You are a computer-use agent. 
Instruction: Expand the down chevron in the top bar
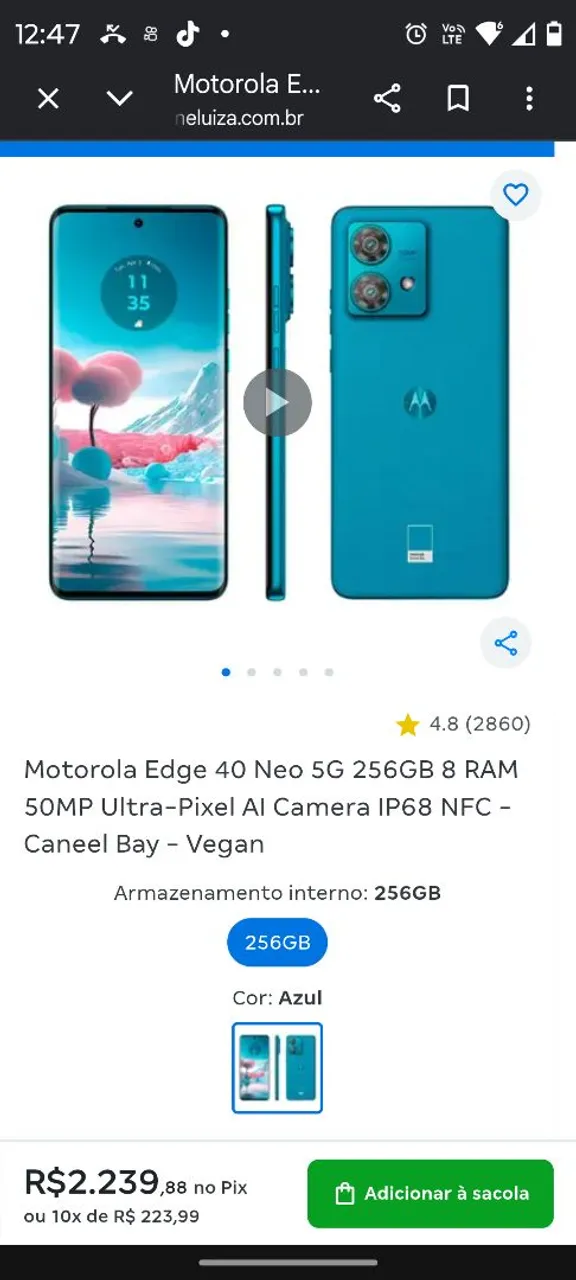[x=120, y=98]
